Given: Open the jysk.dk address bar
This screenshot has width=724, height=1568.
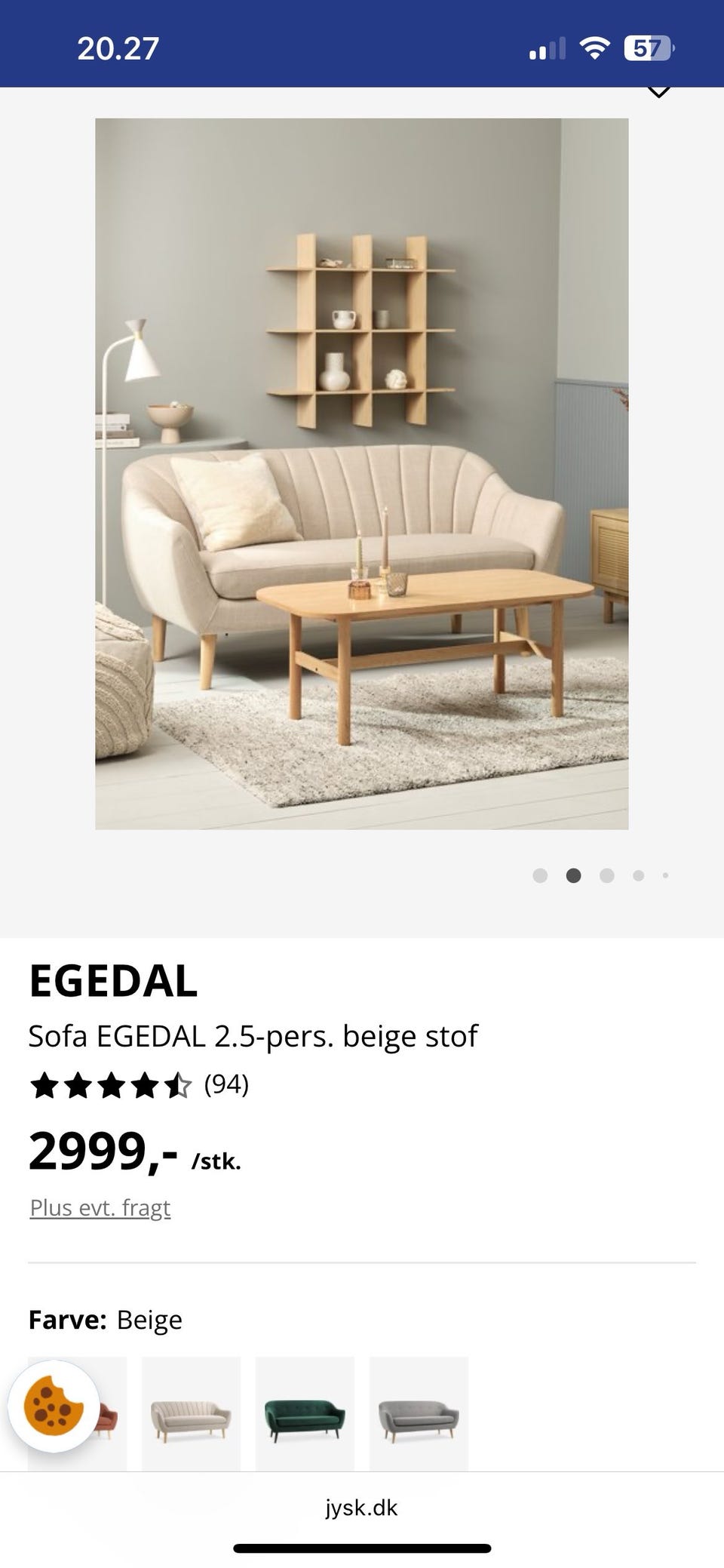Looking at the screenshot, I should point(361,1508).
